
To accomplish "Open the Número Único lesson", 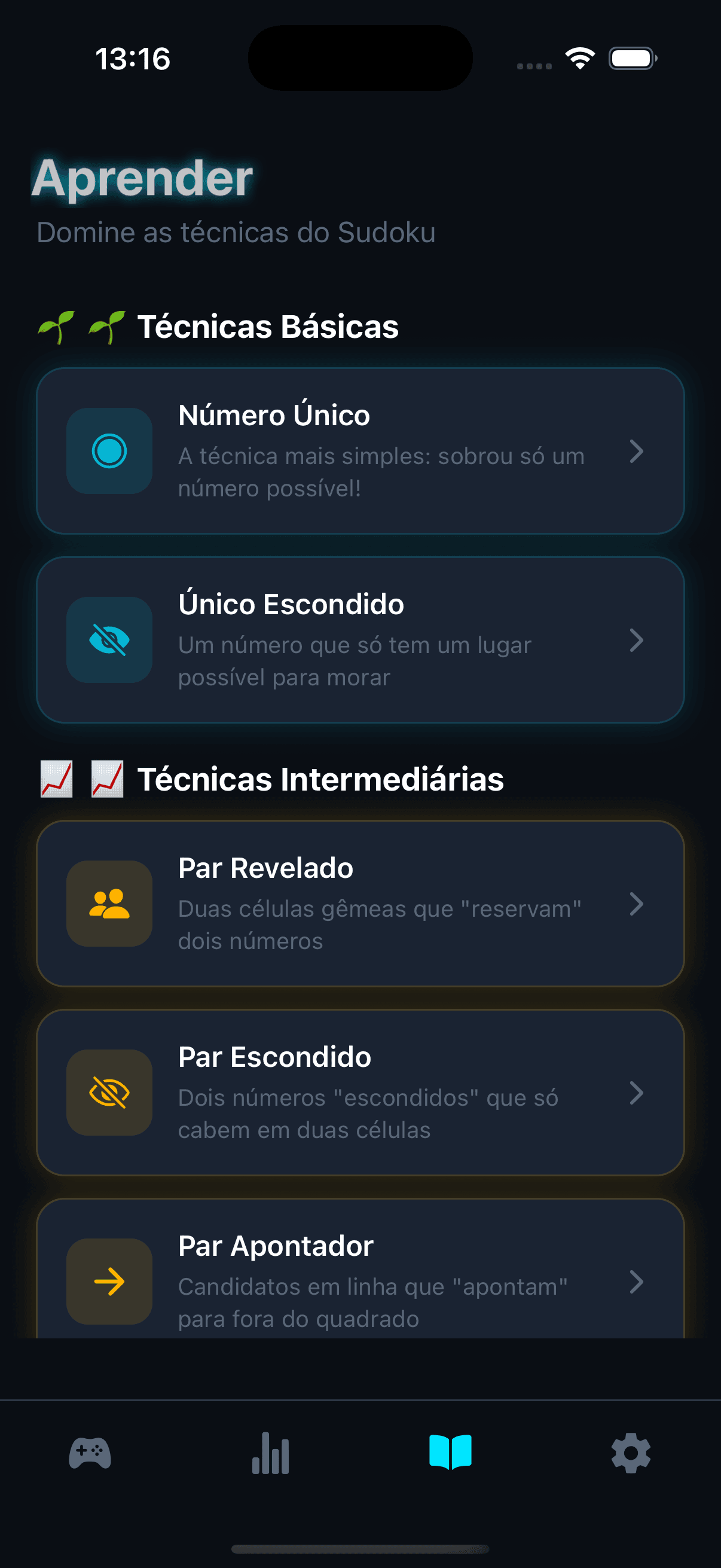I will [360, 451].
